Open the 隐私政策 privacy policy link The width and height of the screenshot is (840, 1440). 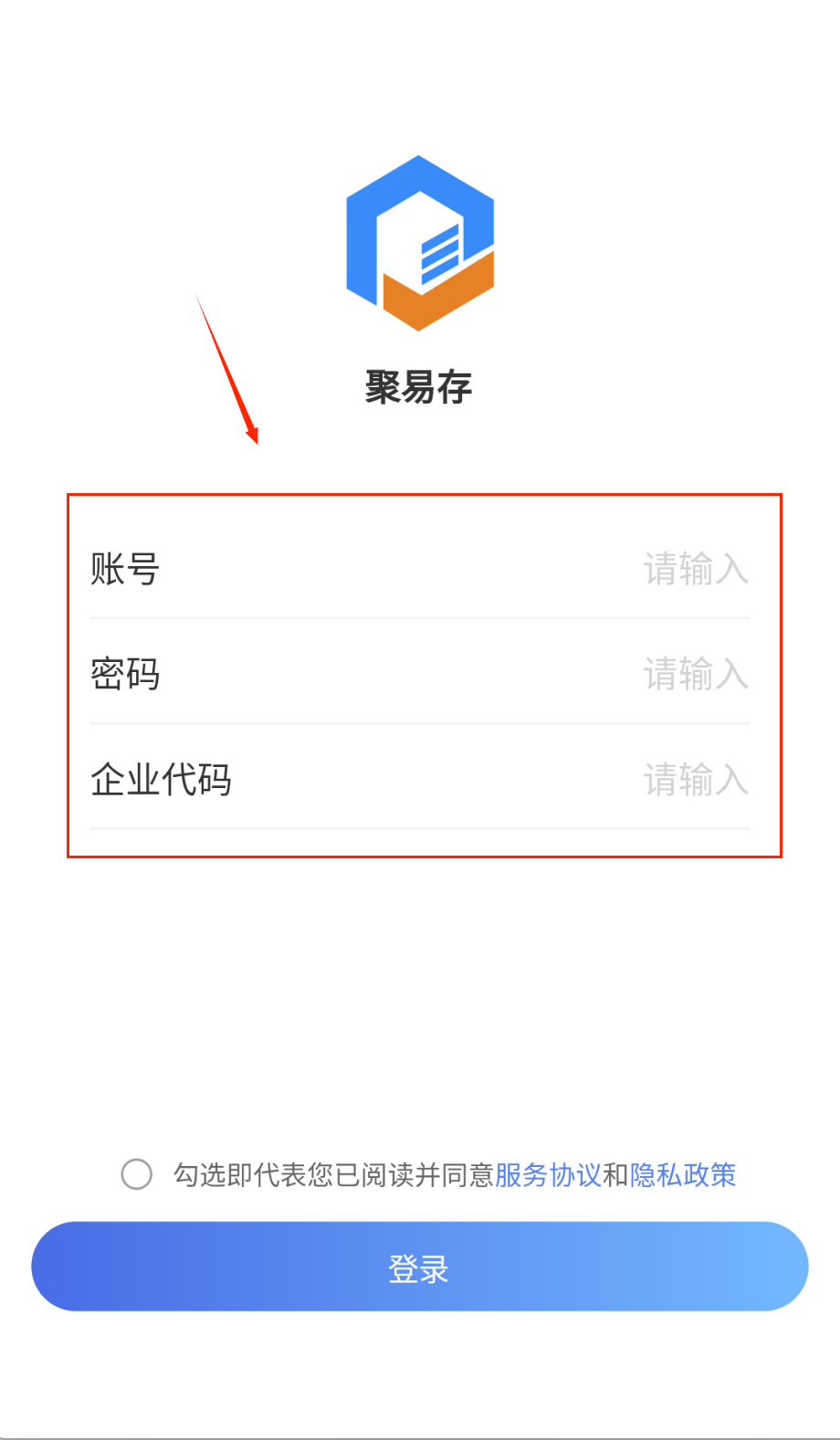[x=683, y=1175]
